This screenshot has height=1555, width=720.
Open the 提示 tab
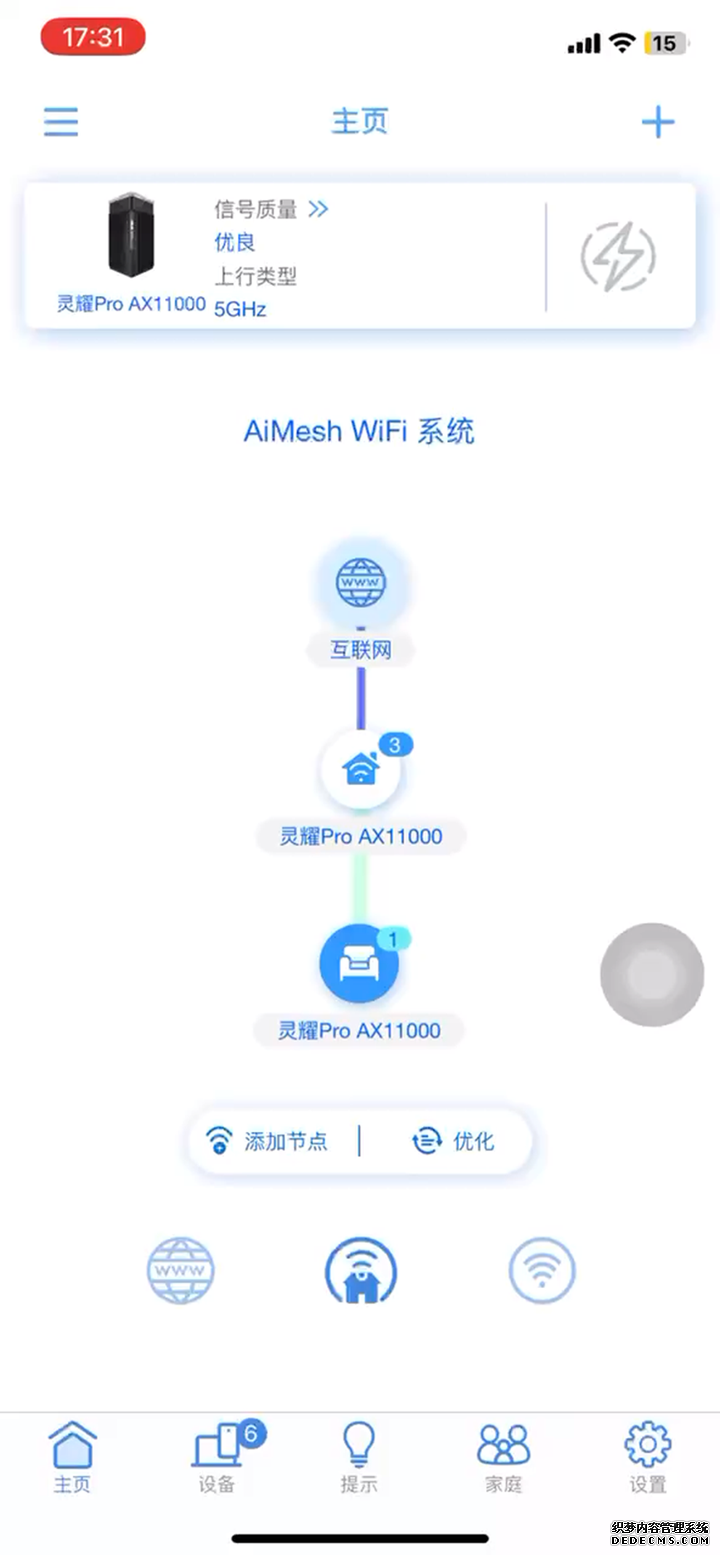[x=359, y=1458]
